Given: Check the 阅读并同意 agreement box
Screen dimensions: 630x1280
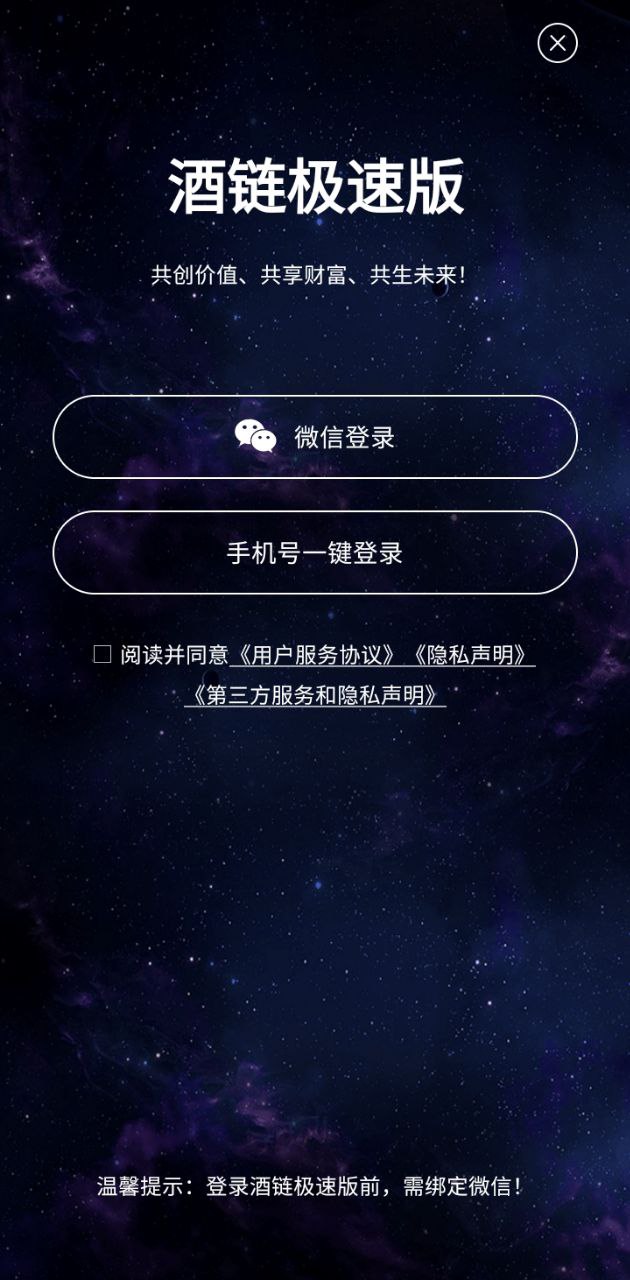Looking at the screenshot, I should tap(102, 654).
